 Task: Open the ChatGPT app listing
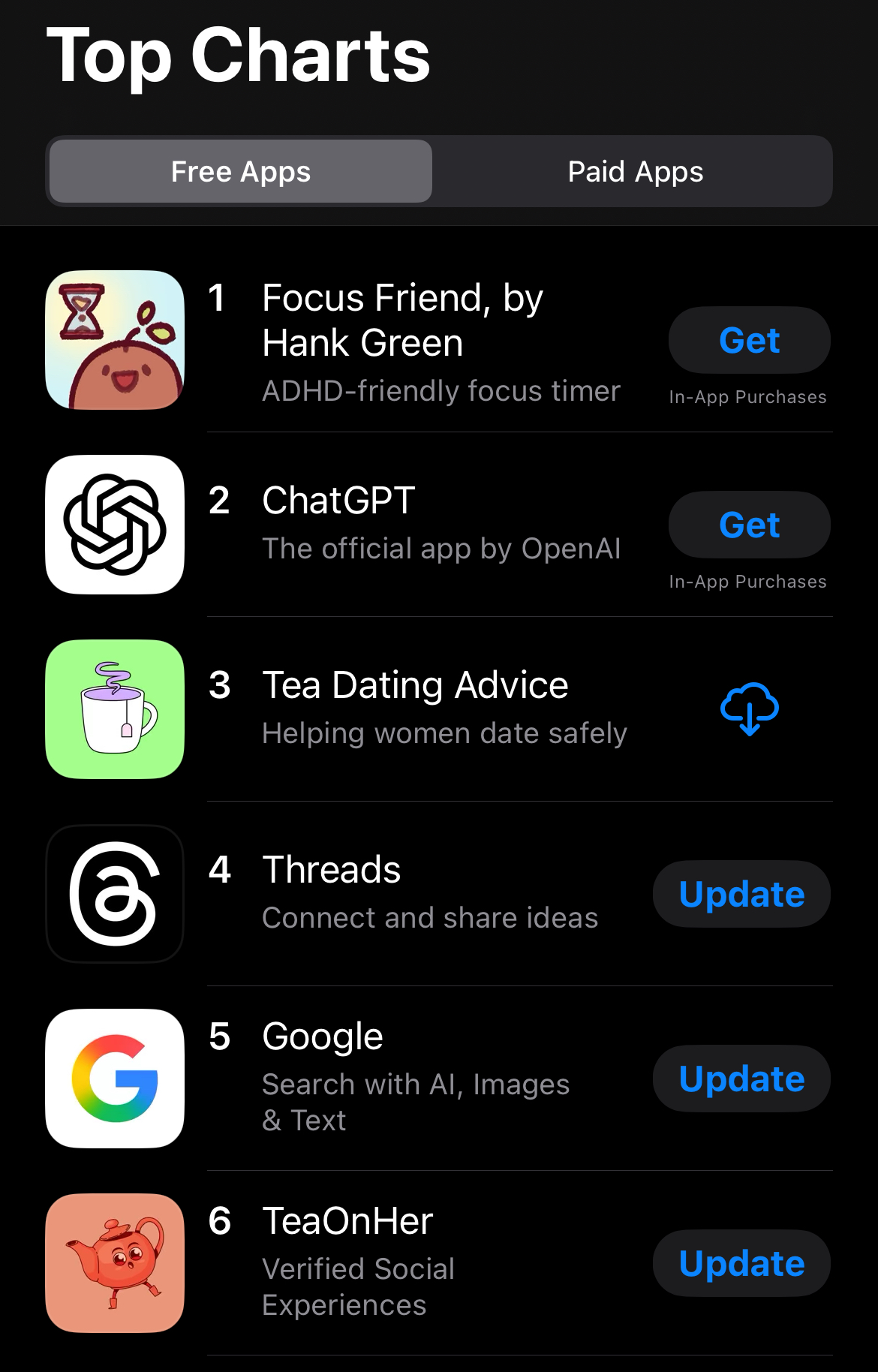[x=338, y=501]
